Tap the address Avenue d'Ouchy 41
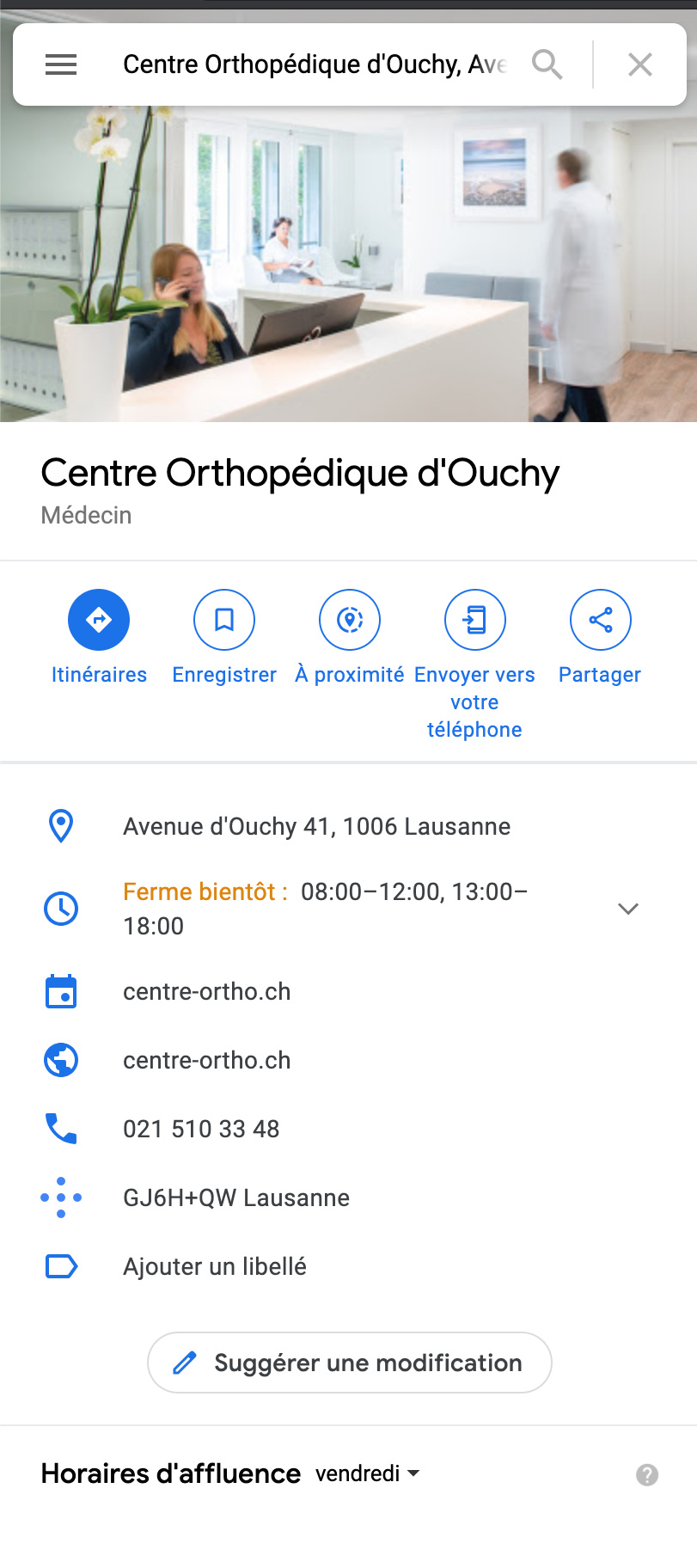Viewport: 697px width, 1568px height. 316,826
